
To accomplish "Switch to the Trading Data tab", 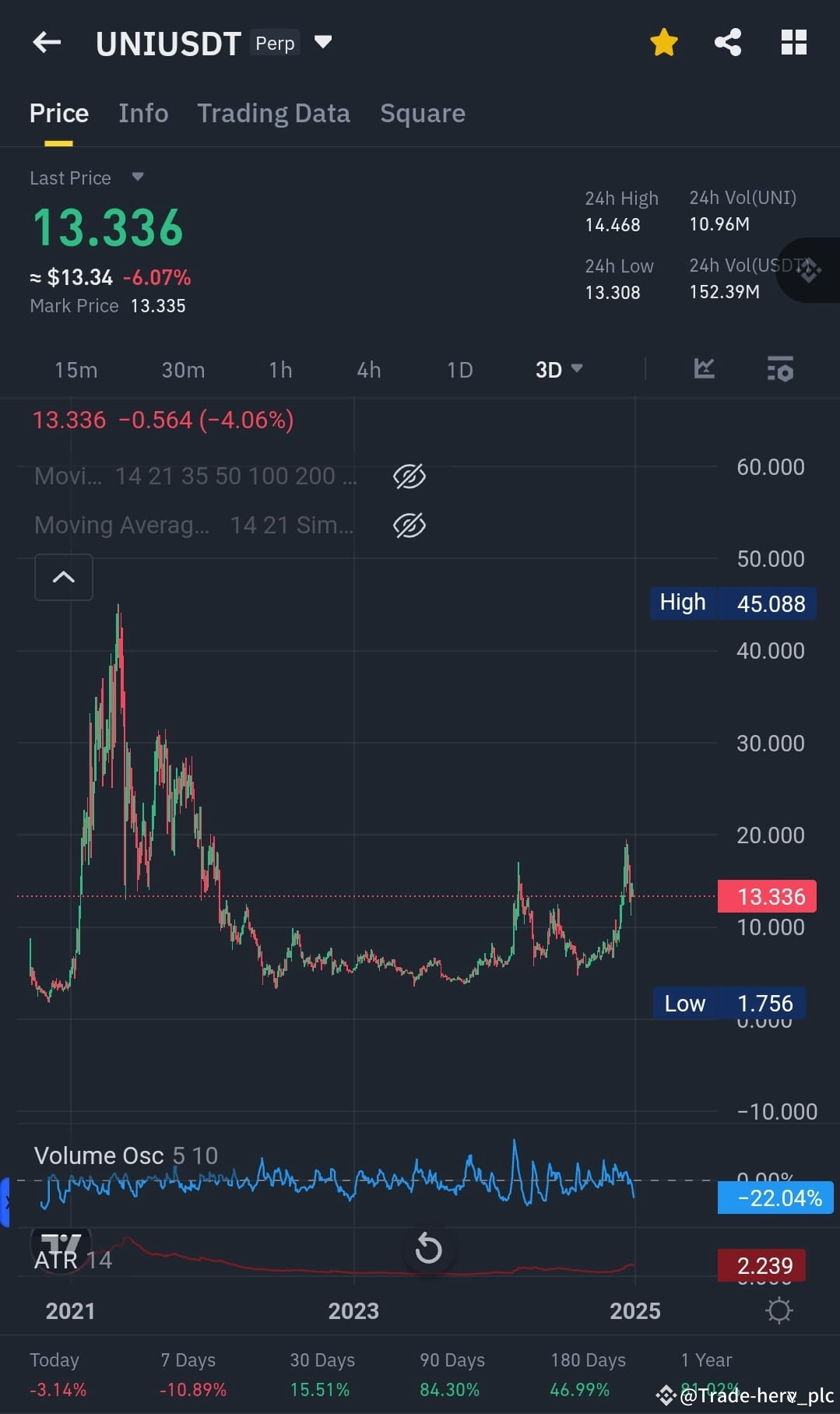I will pyautogui.click(x=274, y=113).
